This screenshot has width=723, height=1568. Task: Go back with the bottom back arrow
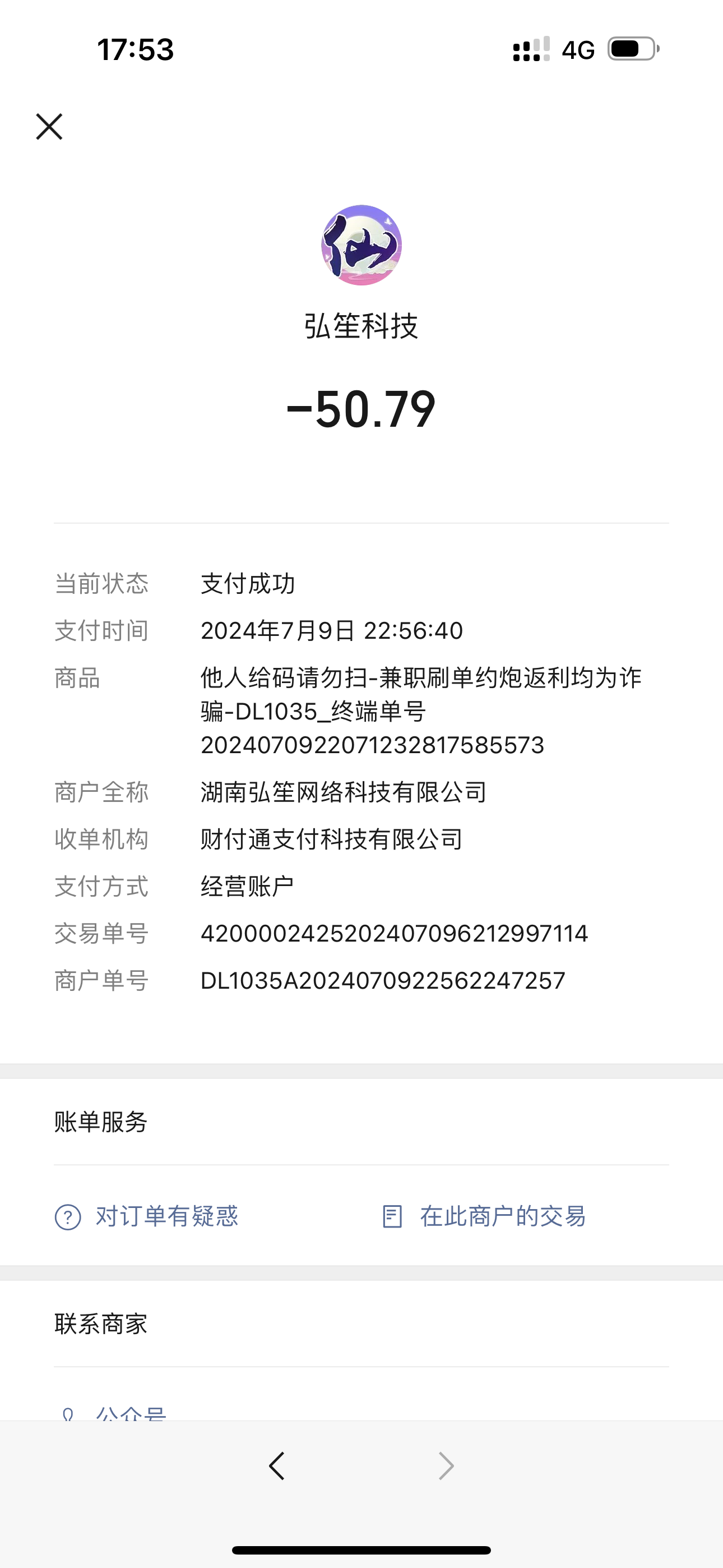tap(277, 1466)
